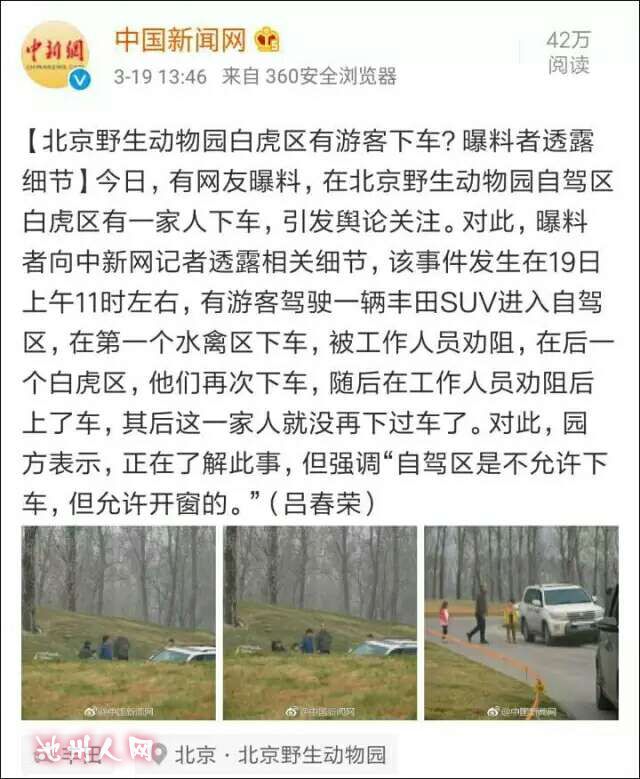
Task: Enlarge the third photo with the white SUV
Action: click(x=521, y=622)
